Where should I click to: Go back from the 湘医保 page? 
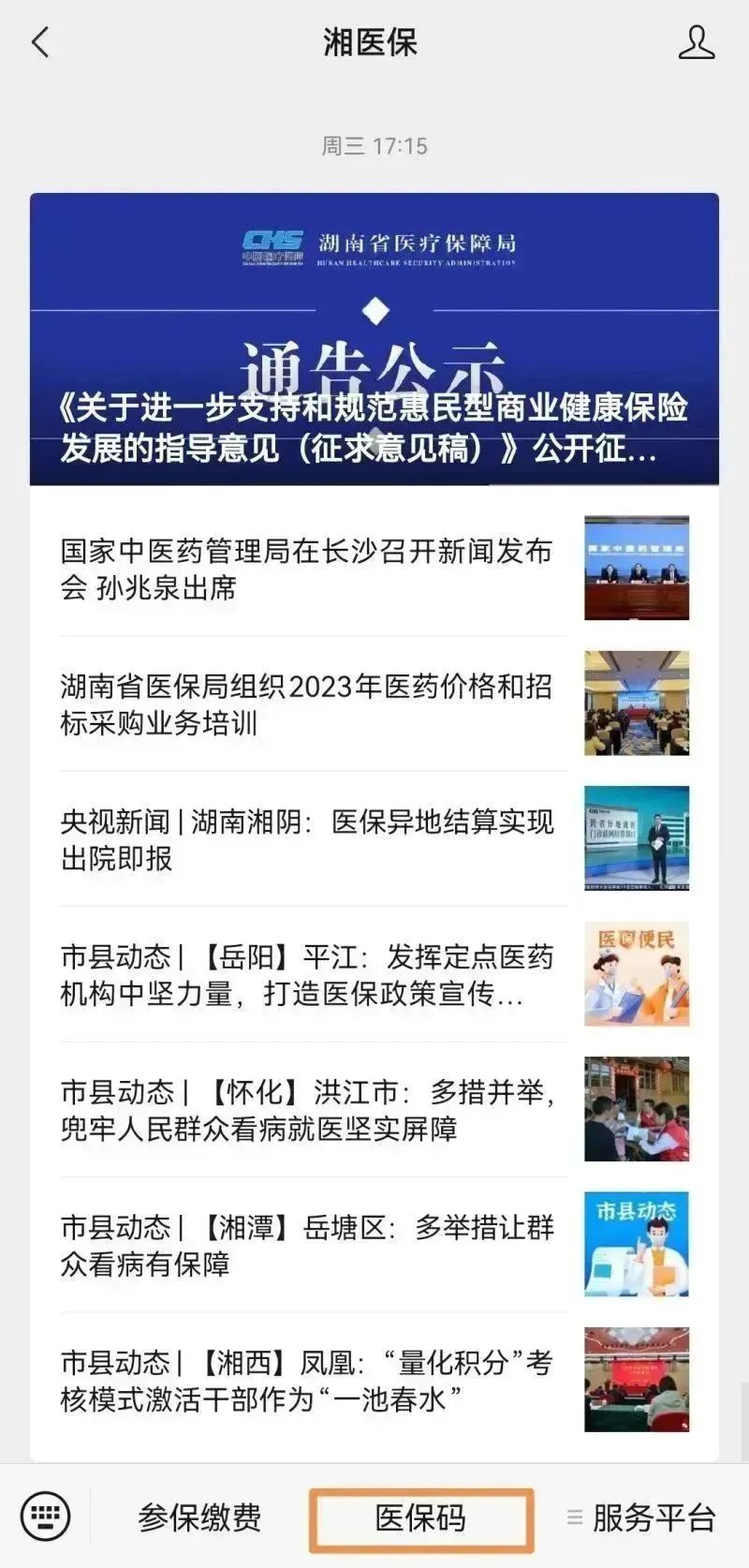point(40,42)
